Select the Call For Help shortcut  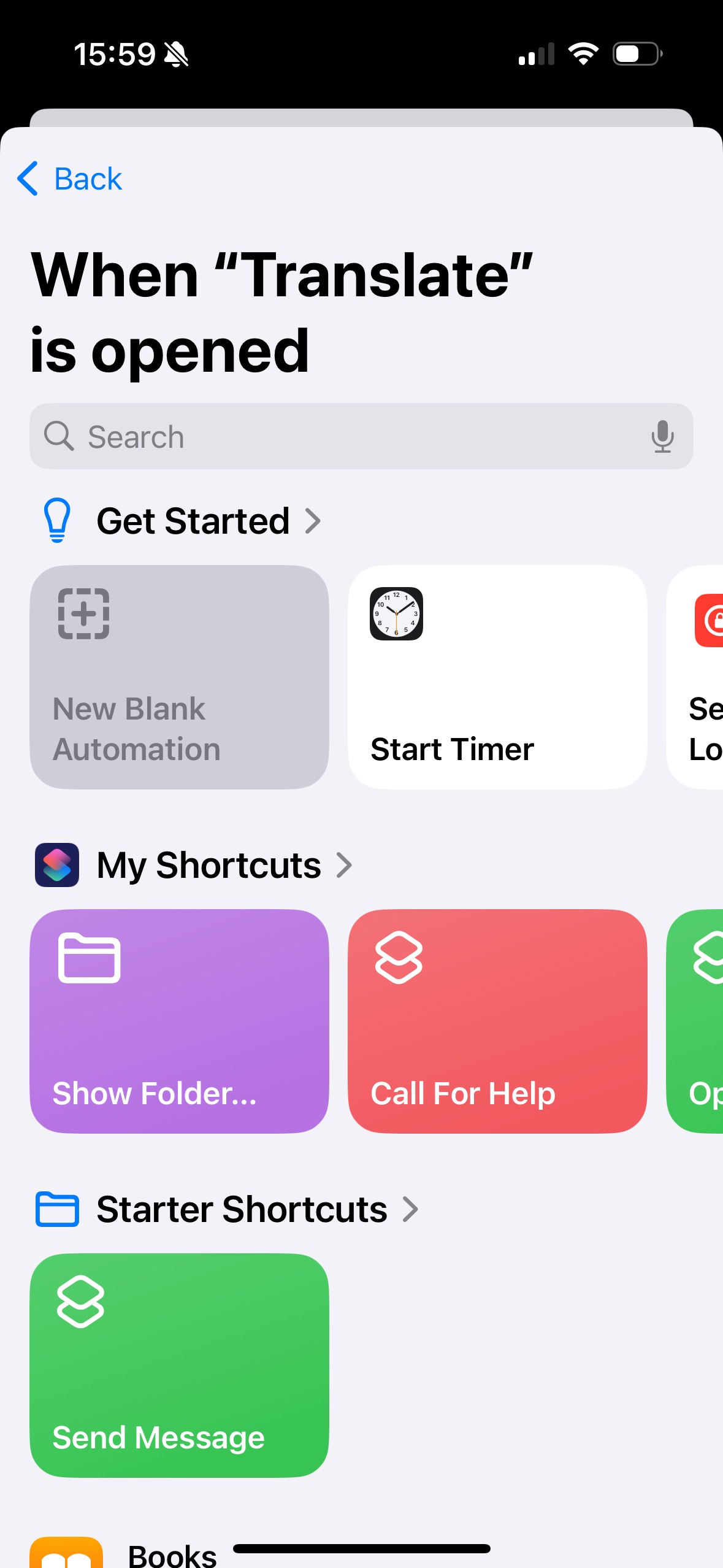497,1021
